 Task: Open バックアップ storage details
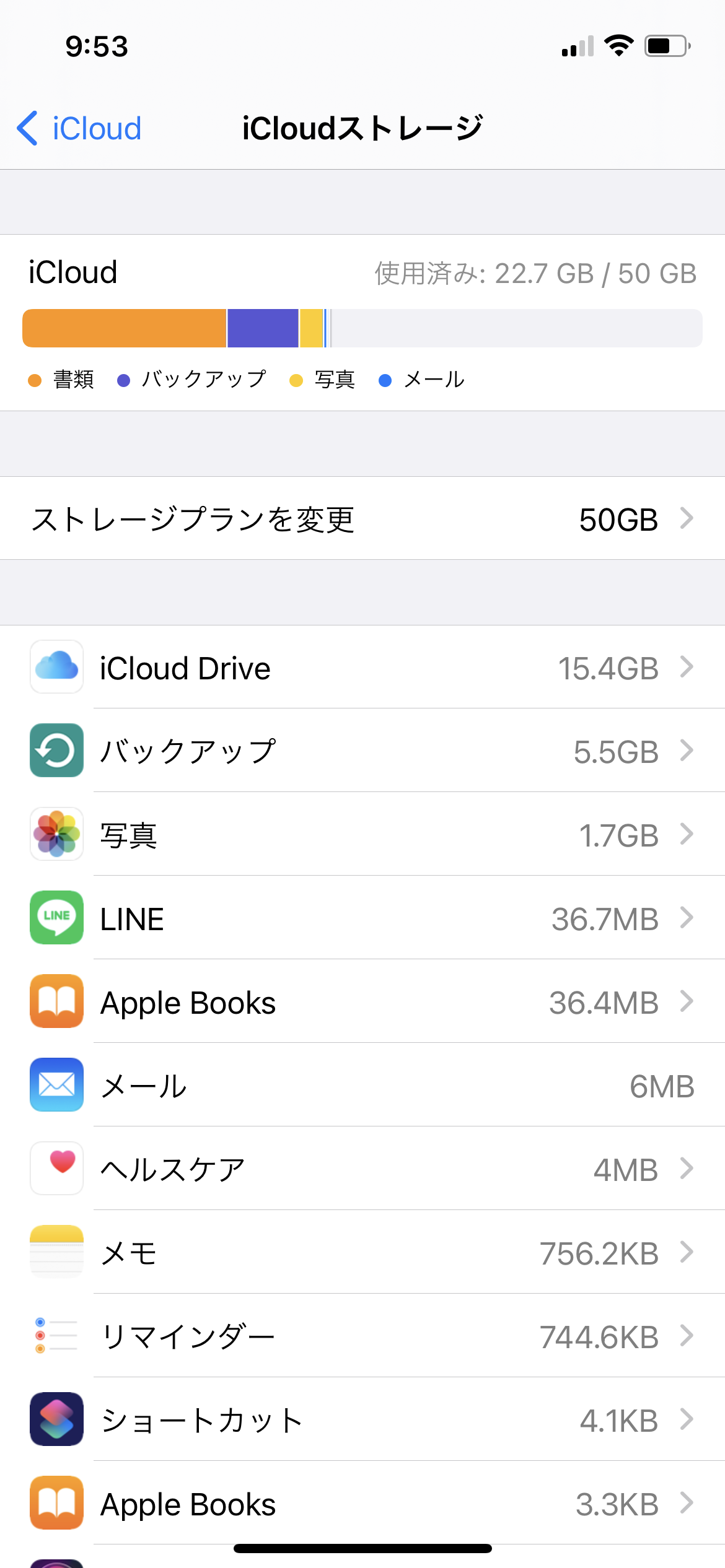(362, 751)
